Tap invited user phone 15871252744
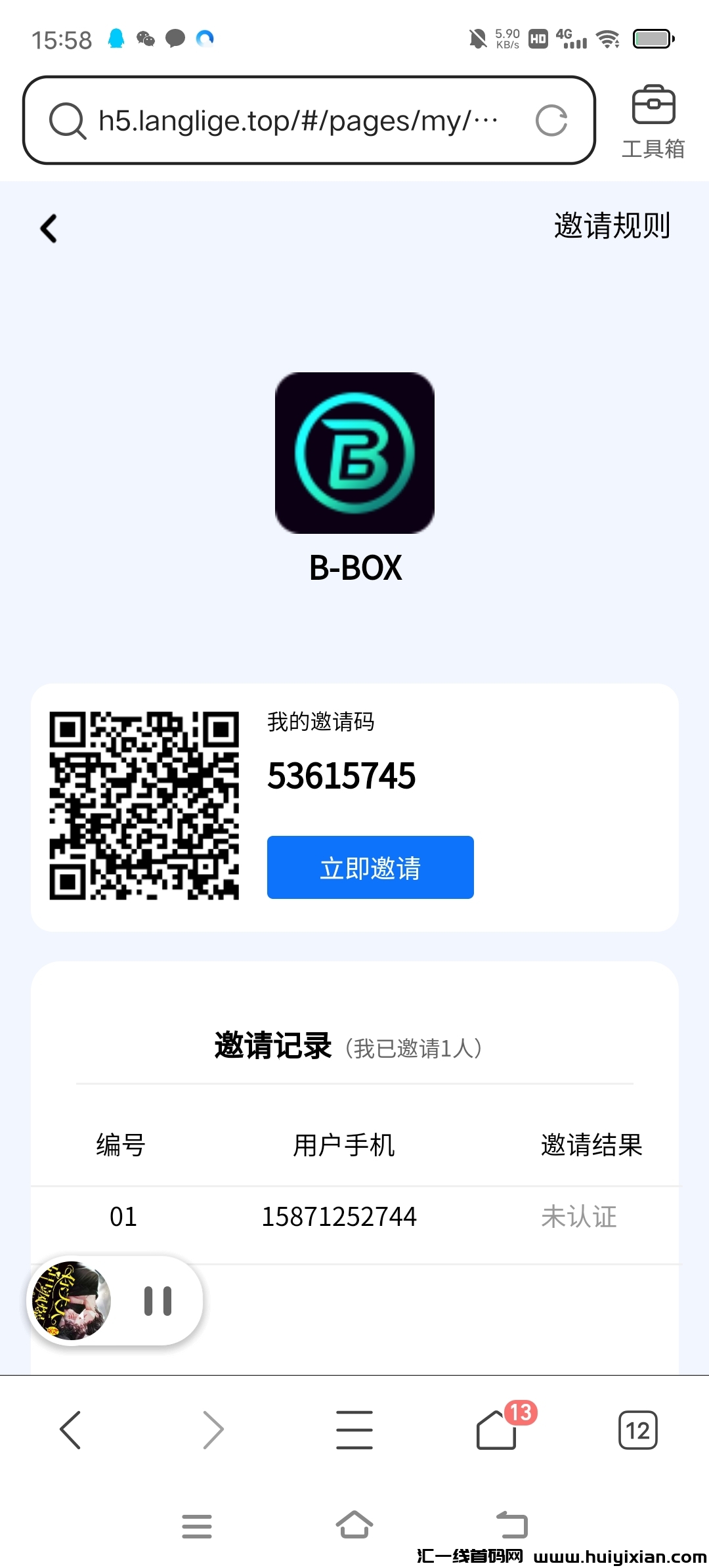The image size is (709, 1568). pyautogui.click(x=341, y=1216)
